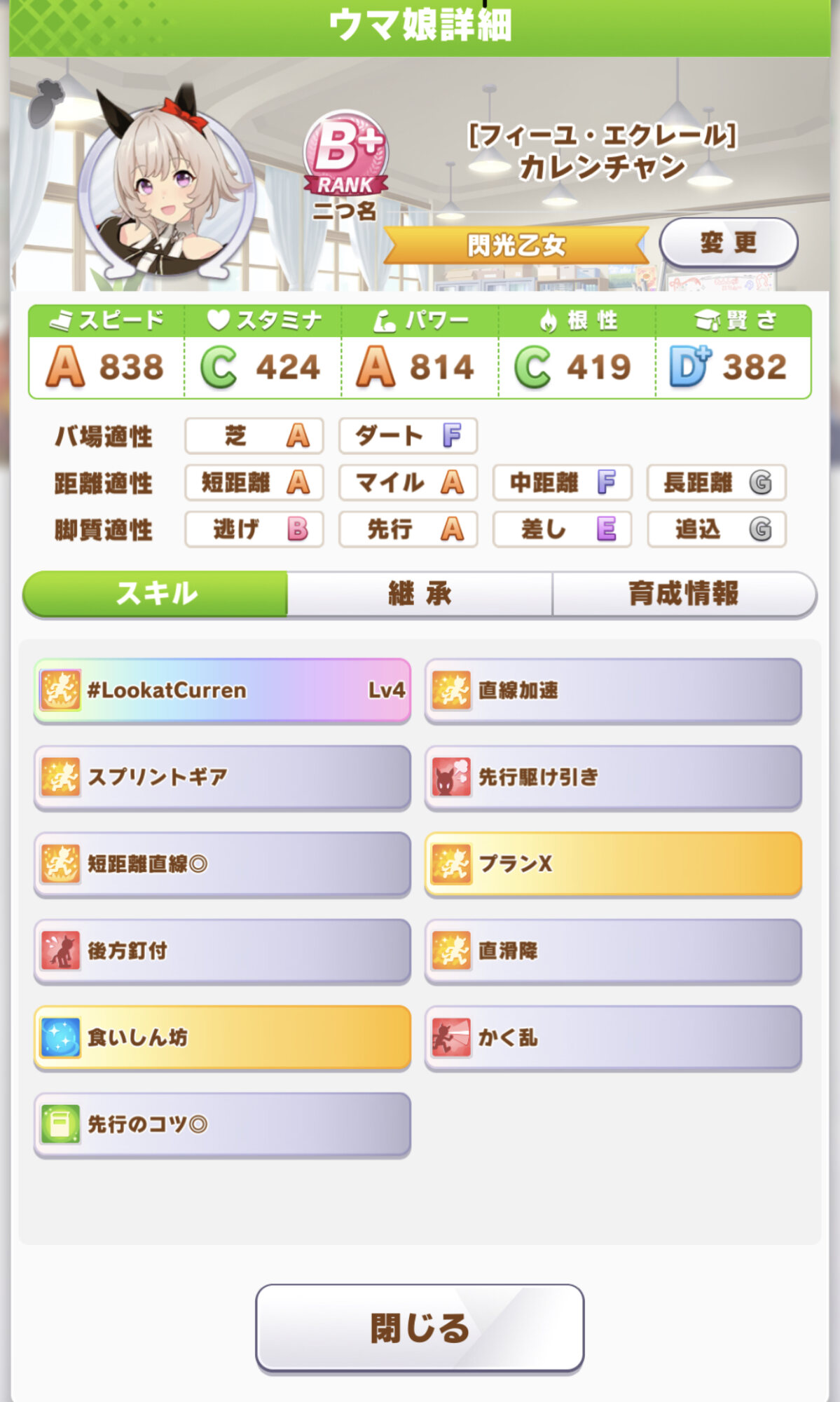Tap the スプリントギア skill
Screen dimensions: 840x1402
point(222,777)
